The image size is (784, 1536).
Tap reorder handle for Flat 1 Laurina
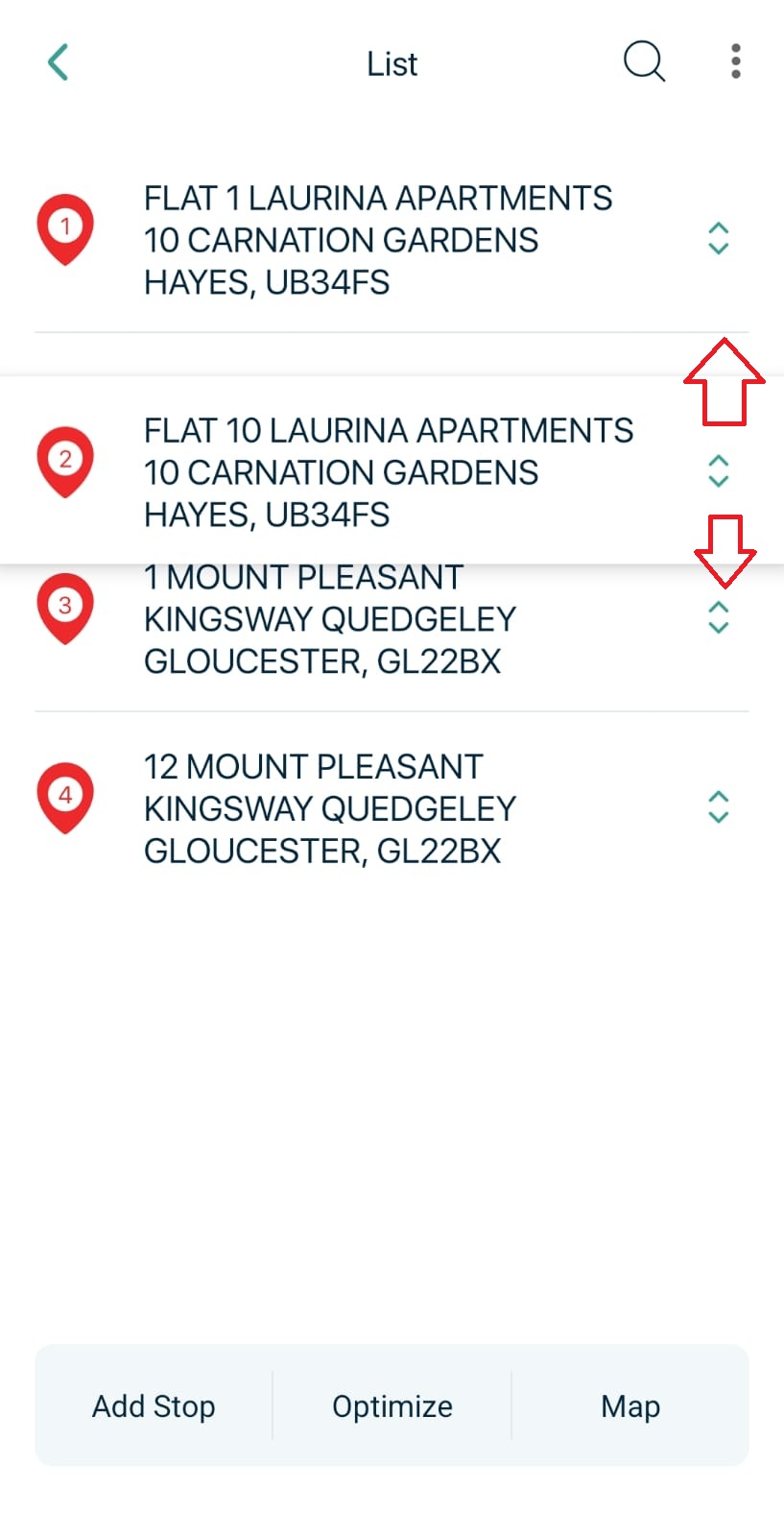coord(718,238)
